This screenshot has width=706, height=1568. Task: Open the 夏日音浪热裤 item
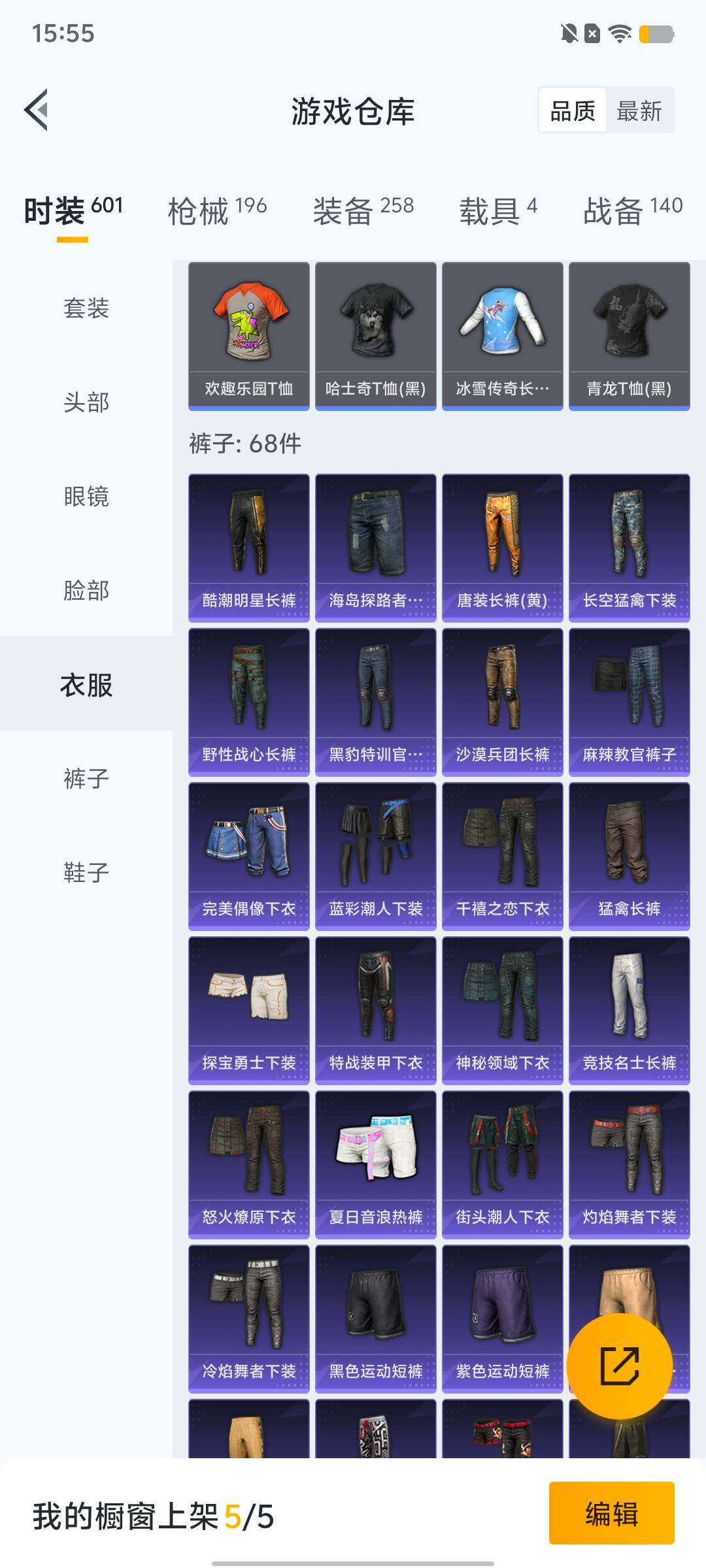tap(376, 1164)
